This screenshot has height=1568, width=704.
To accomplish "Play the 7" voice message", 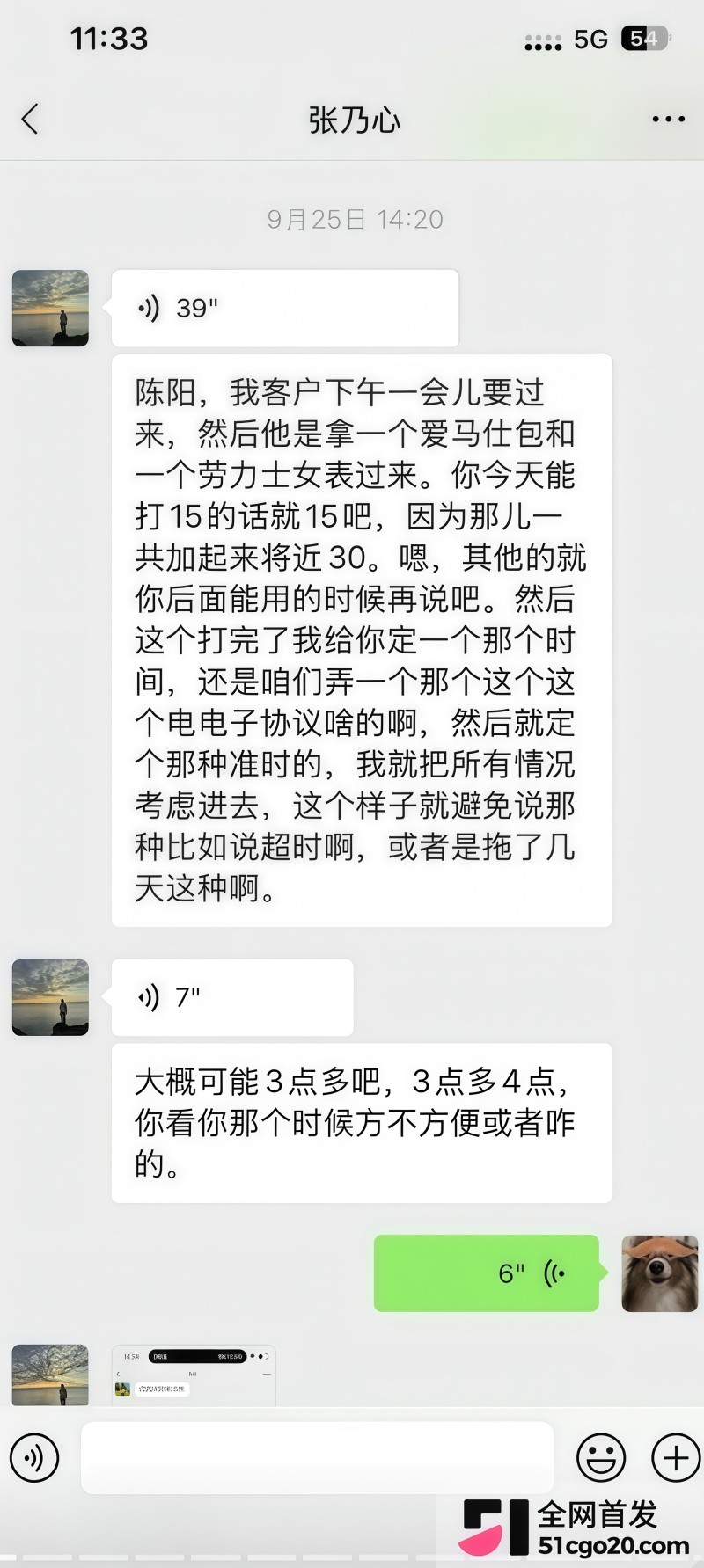I will click(232, 997).
